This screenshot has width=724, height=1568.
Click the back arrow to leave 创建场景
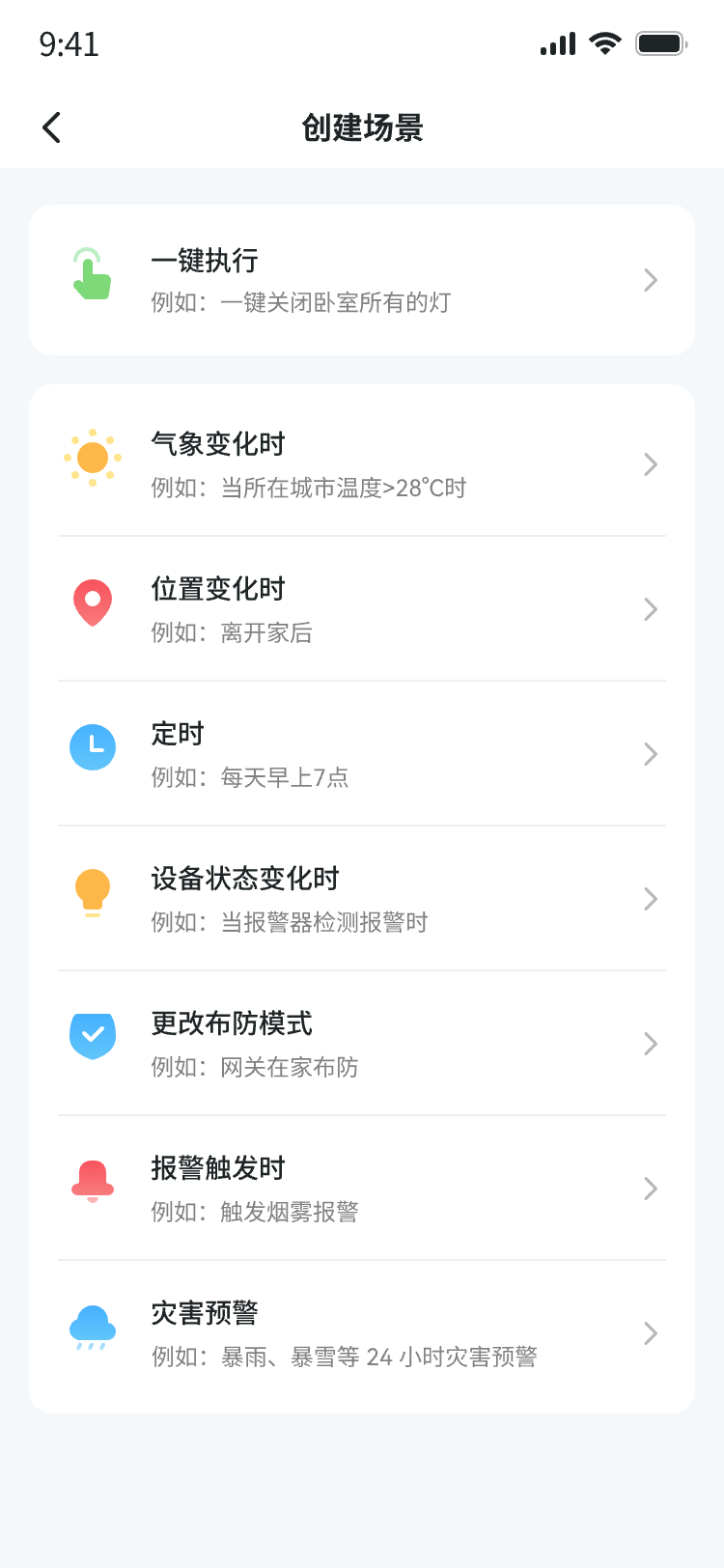(x=50, y=126)
